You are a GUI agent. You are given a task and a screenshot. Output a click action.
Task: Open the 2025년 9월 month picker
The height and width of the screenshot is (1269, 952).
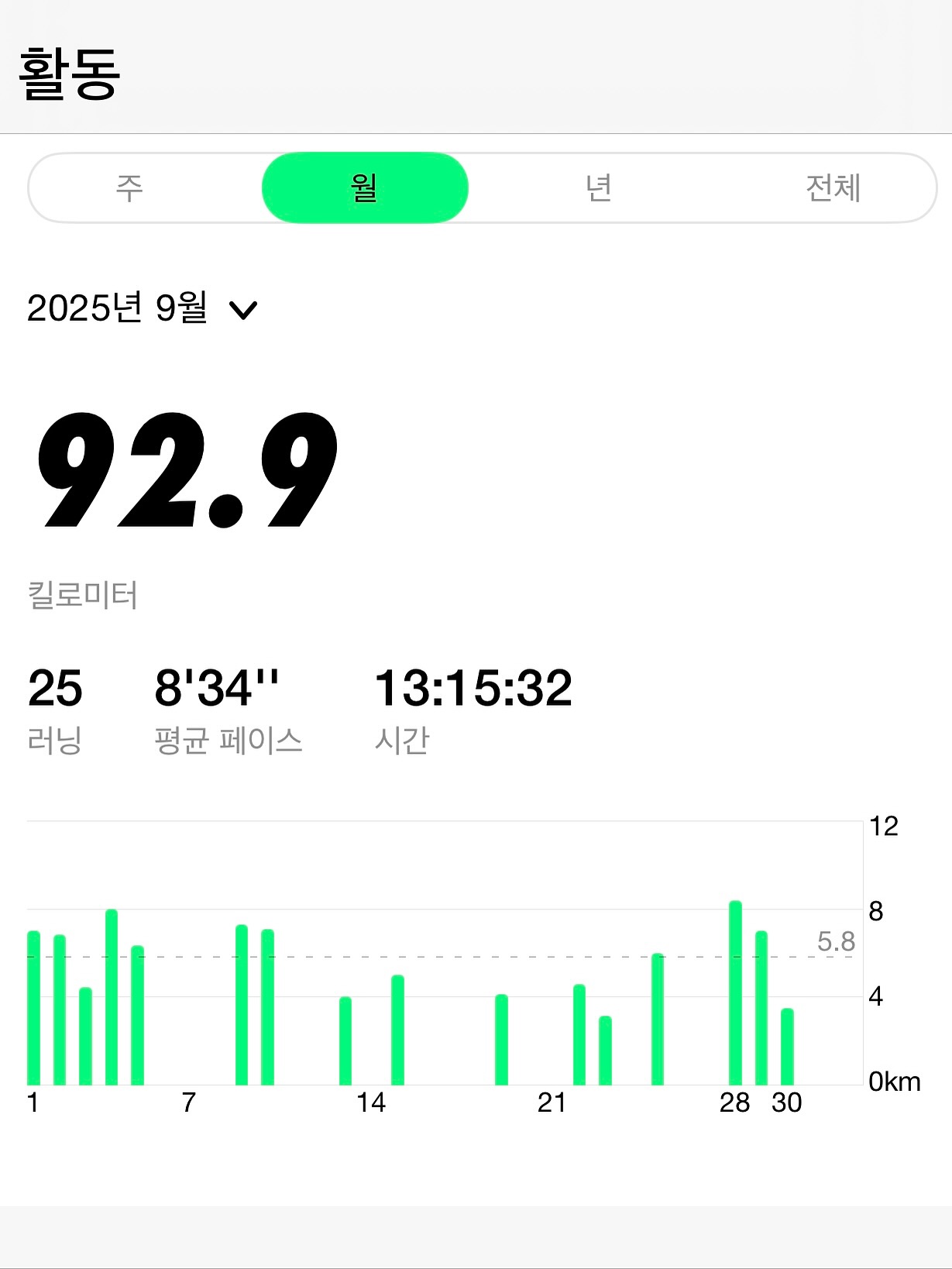[x=143, y=308]
